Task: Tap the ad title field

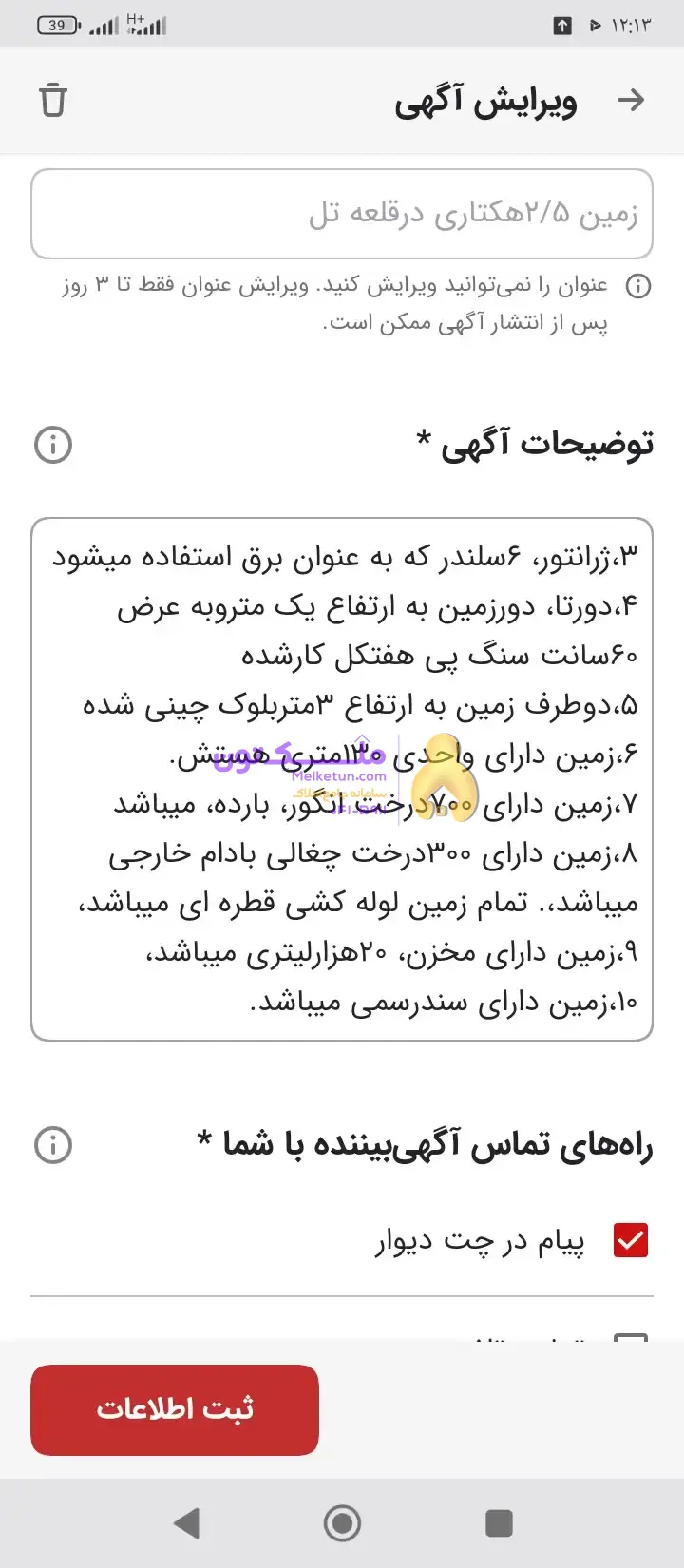Action: (x=342, y=214)
